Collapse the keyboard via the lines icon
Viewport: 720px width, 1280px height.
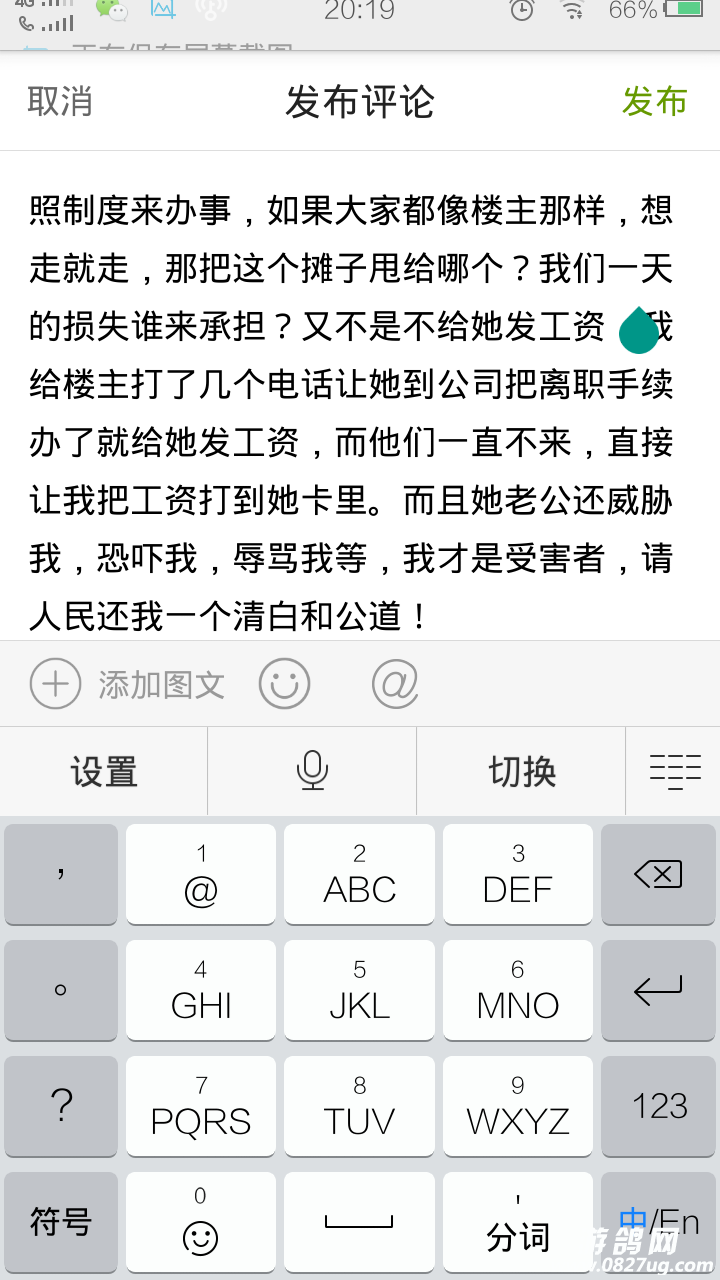pos(675,771)
